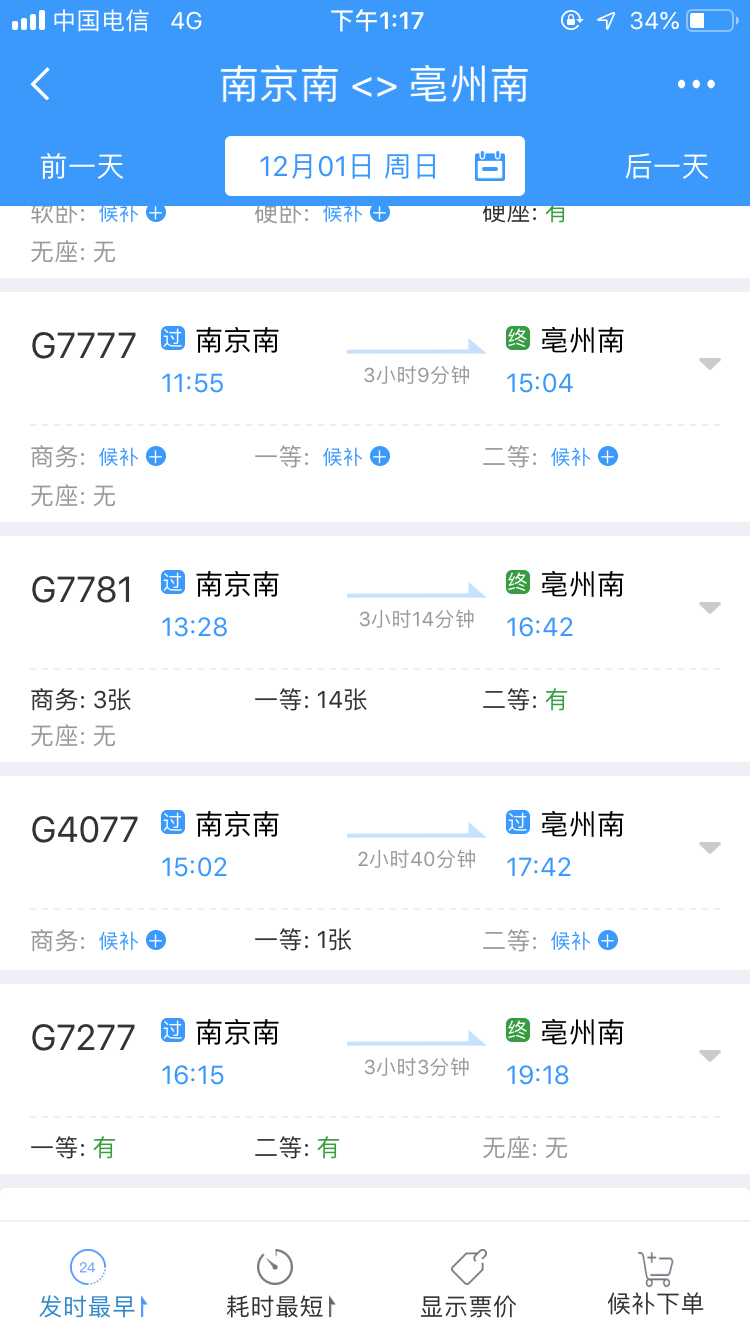The image size is (750, 1334).
Task: Go to previous day 前一天
Action: click(82, 166)
